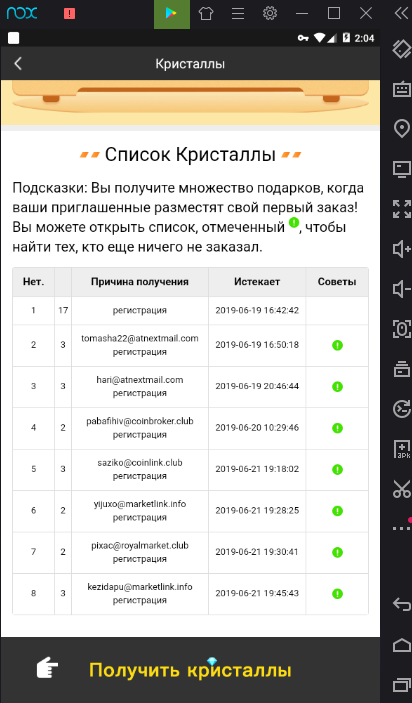Open the green tip for tomasha22@atnextmail.com

337,345
